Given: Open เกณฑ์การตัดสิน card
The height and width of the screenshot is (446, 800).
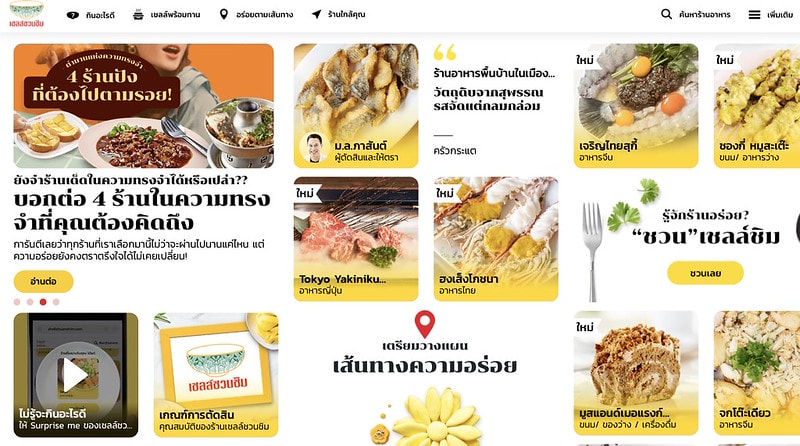Looking at the screenshot, I should pos(216,375).
